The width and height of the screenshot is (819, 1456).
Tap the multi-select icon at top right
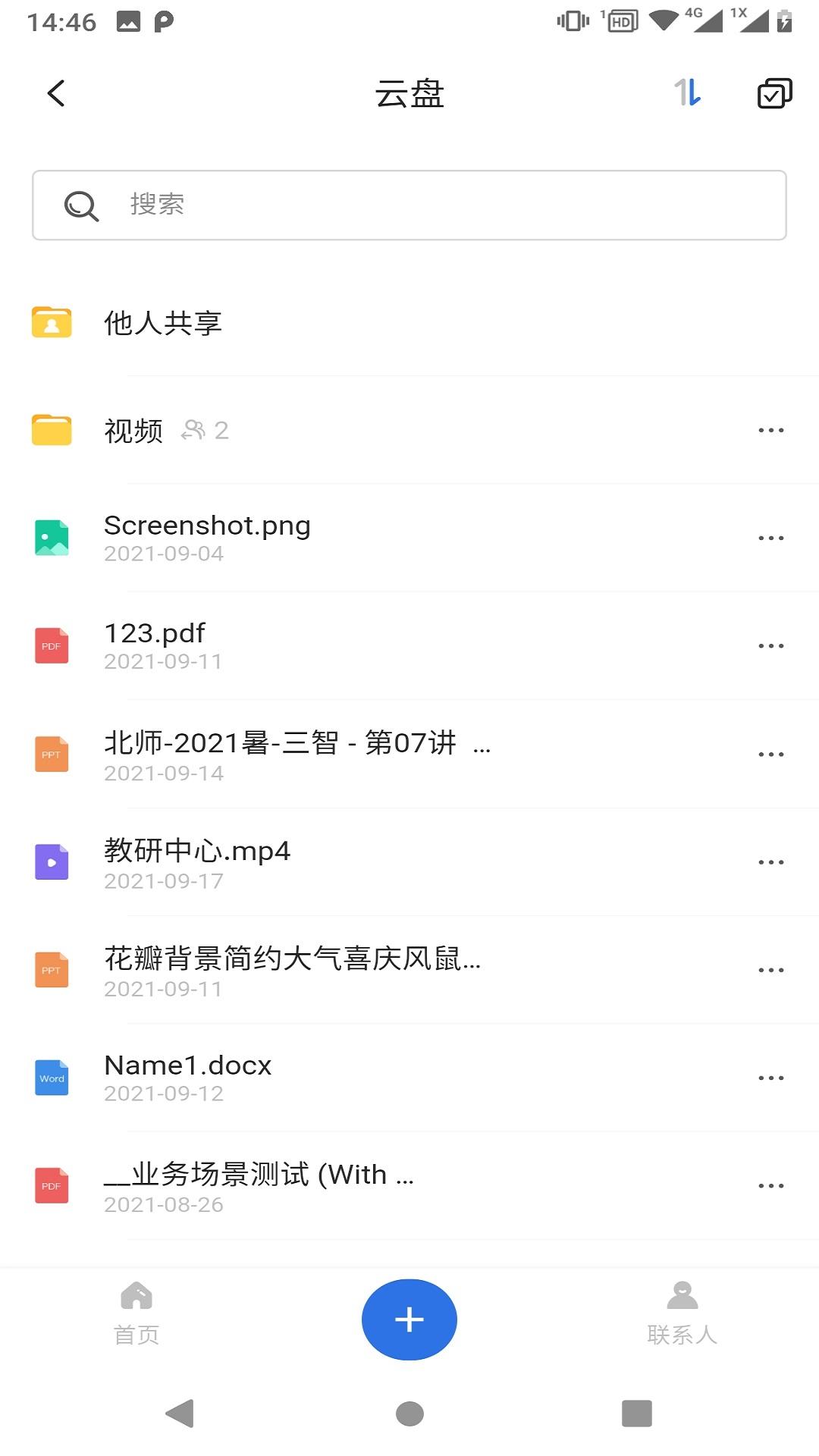[773, 93]
